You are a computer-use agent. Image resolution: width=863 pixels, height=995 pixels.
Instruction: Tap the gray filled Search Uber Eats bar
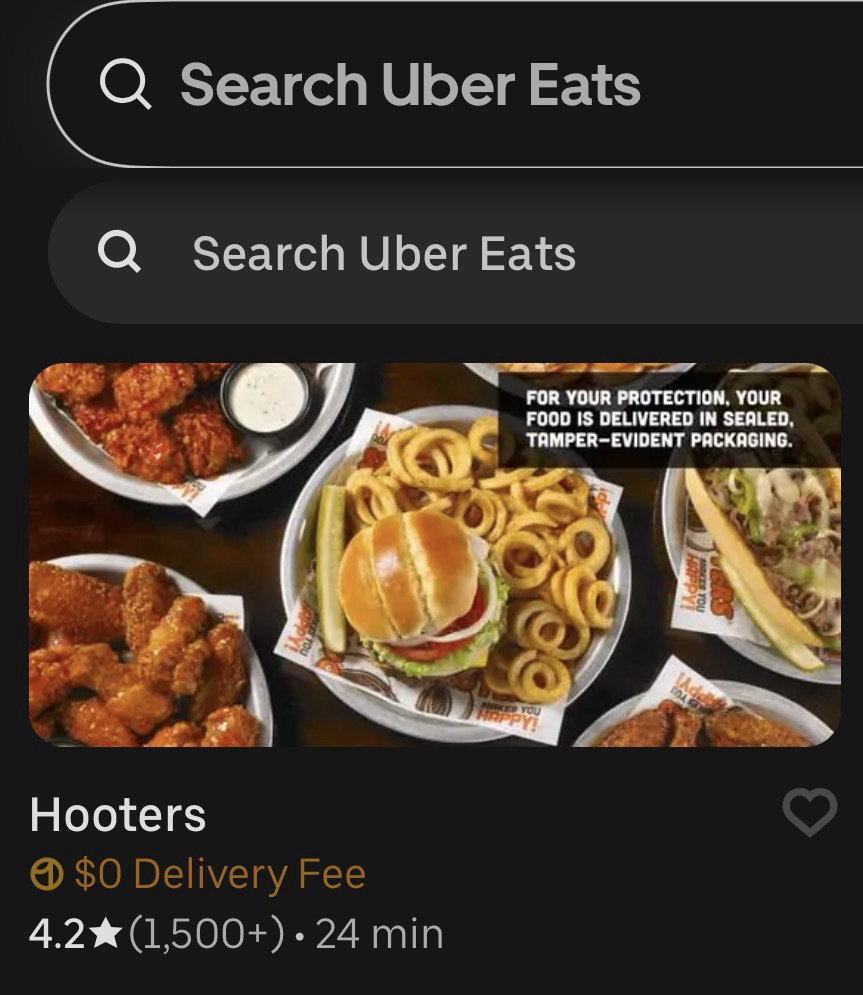pos(450,254)
